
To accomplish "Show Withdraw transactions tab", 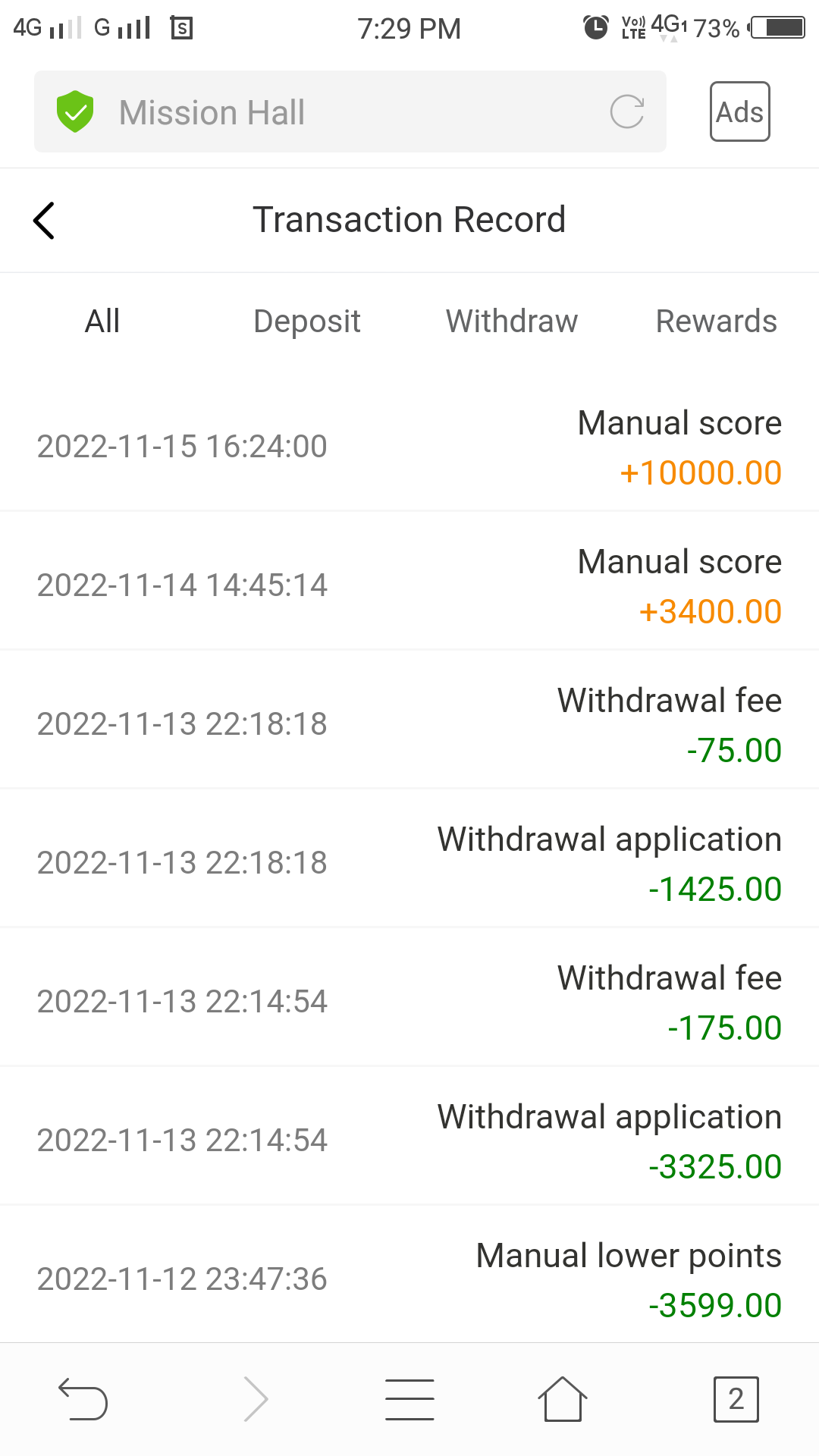I will coord(512,322).
